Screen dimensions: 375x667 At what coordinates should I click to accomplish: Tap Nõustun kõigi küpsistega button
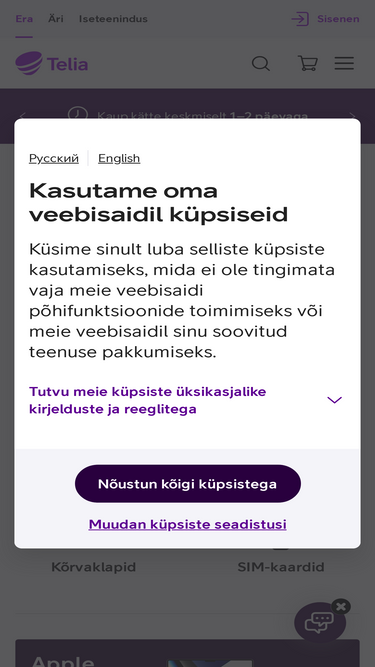pos(188,484)
